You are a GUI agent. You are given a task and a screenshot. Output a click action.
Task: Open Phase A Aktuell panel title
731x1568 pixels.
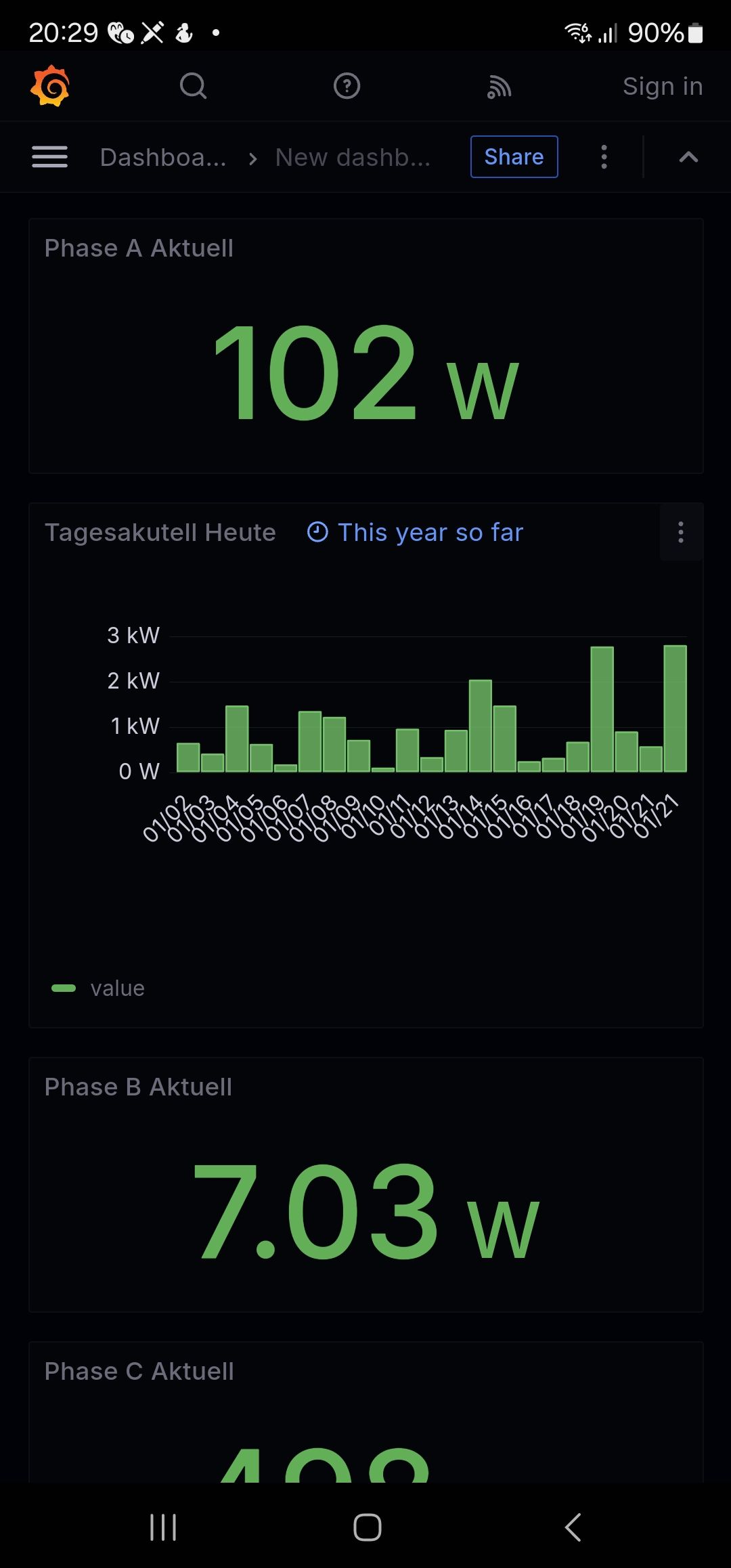(x=139, y=248)
